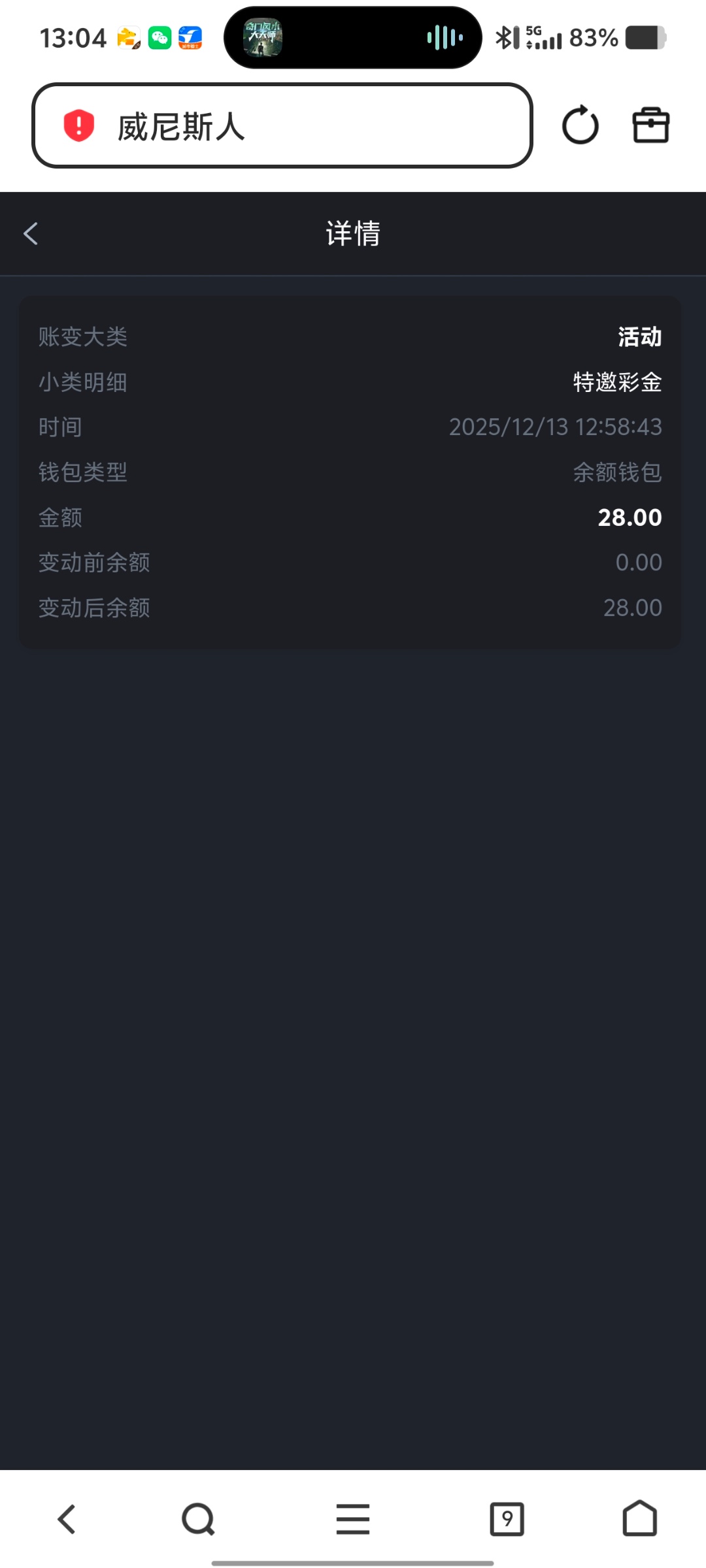Image resolution: width=706 pixels, height=1568 pixels.
Task: Open the browser toolbox icon
Action: pos(651,125)
